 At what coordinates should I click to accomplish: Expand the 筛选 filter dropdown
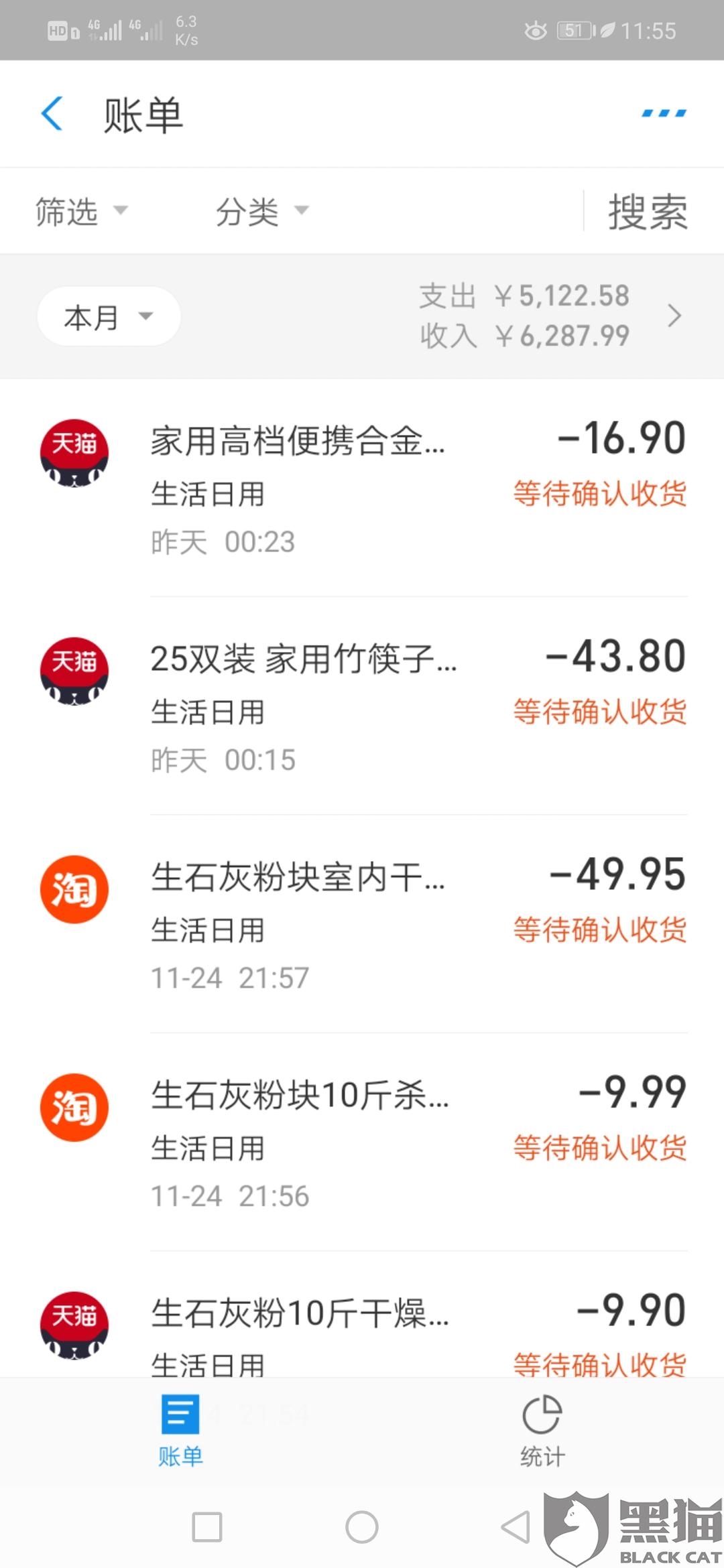[x=80, y=212]
